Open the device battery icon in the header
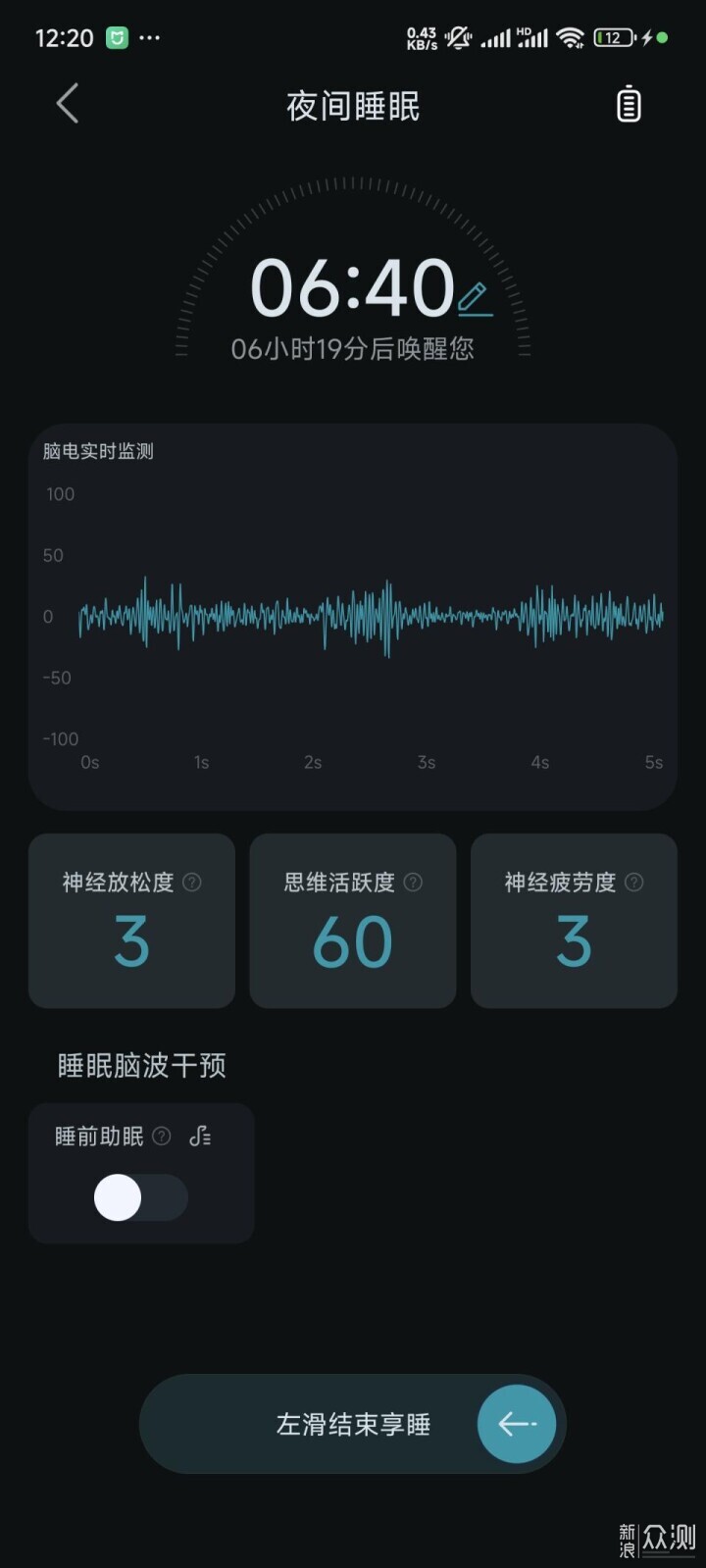 [x=629, y=104]
